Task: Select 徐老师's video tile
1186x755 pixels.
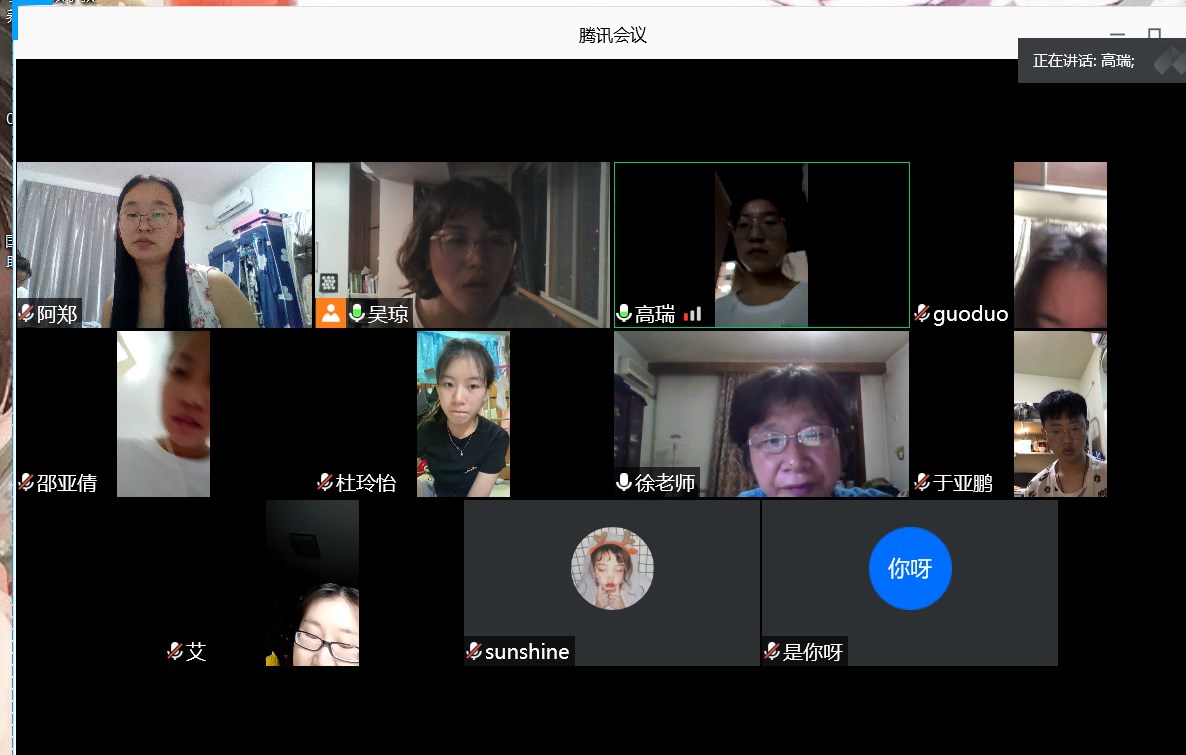Action: pos(761,414)
